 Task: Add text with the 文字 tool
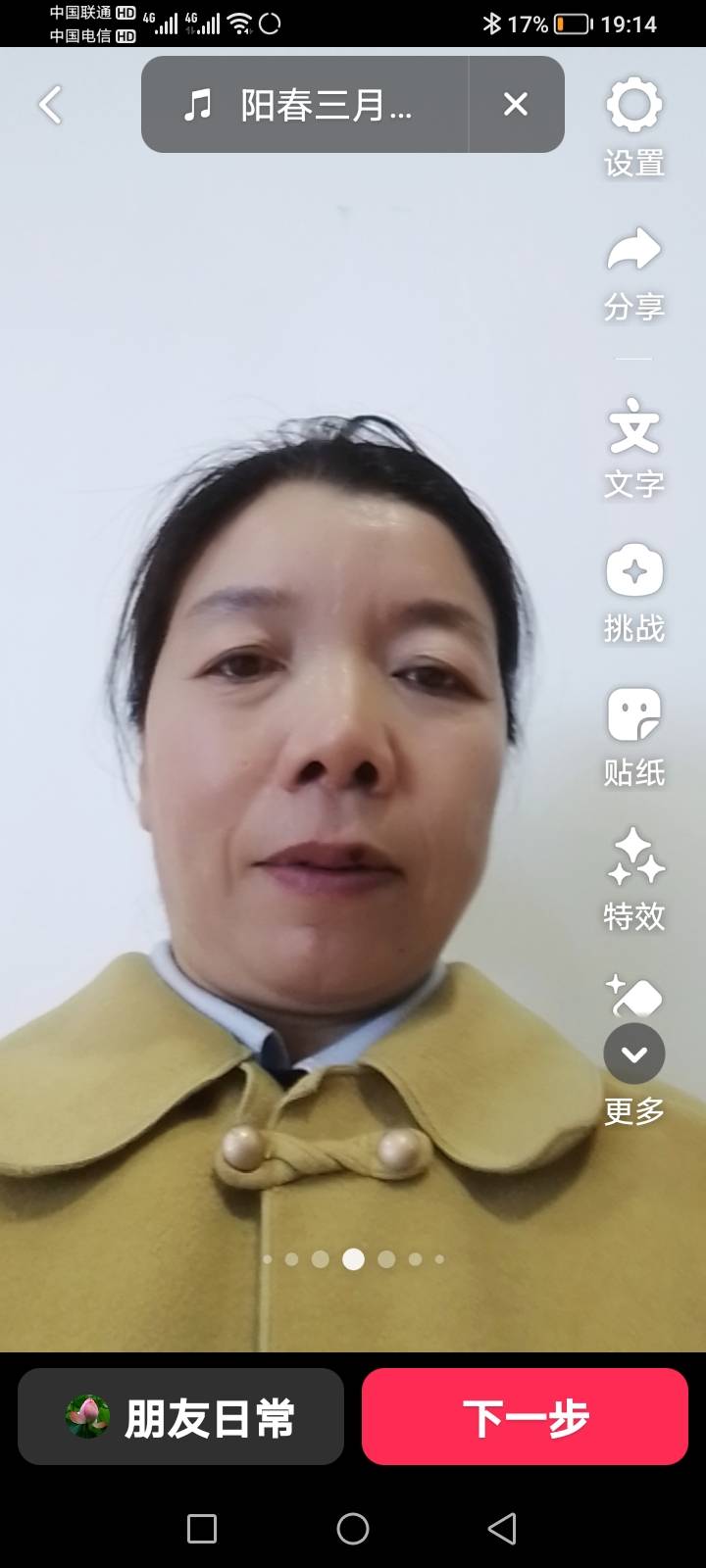633,447
